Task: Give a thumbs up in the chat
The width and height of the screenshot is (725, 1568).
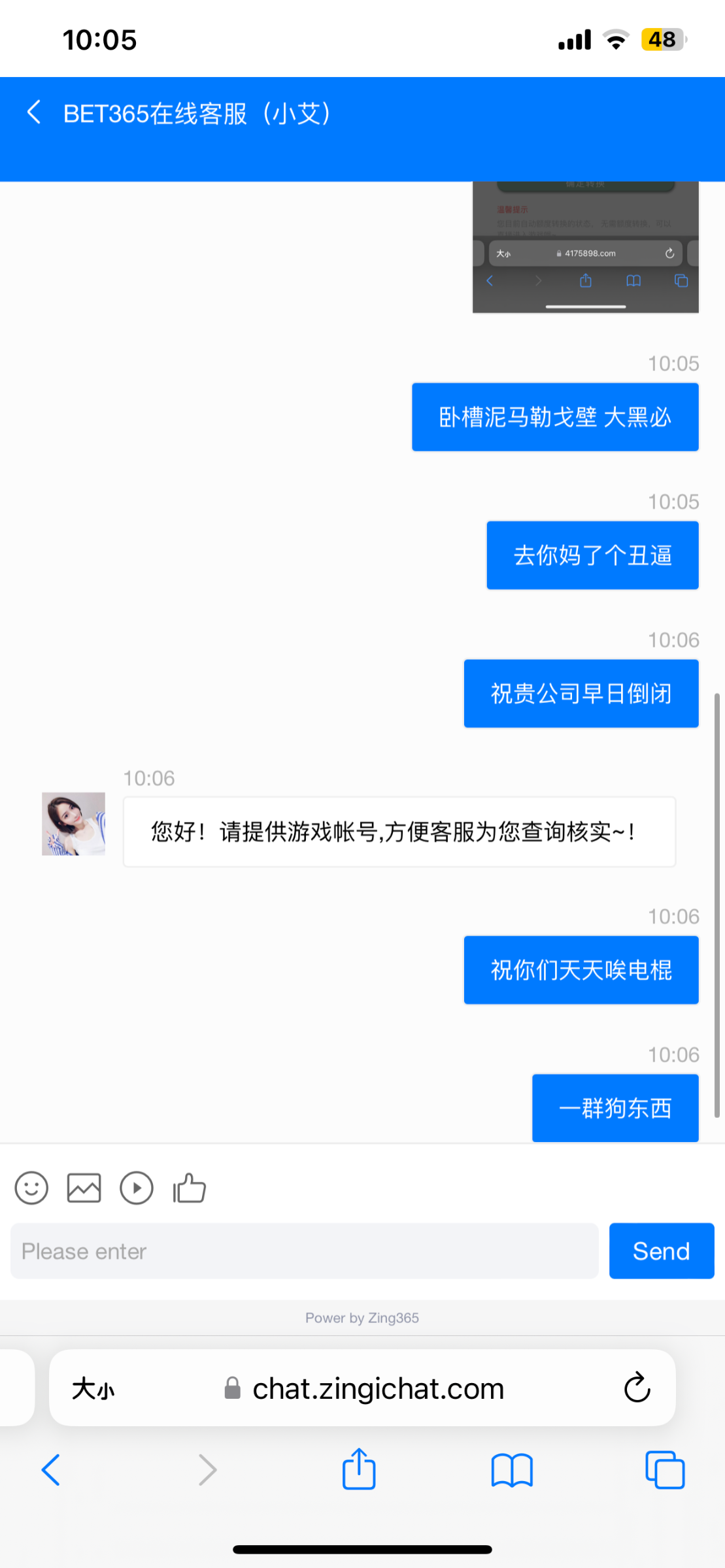Action: coord(189,1188)
